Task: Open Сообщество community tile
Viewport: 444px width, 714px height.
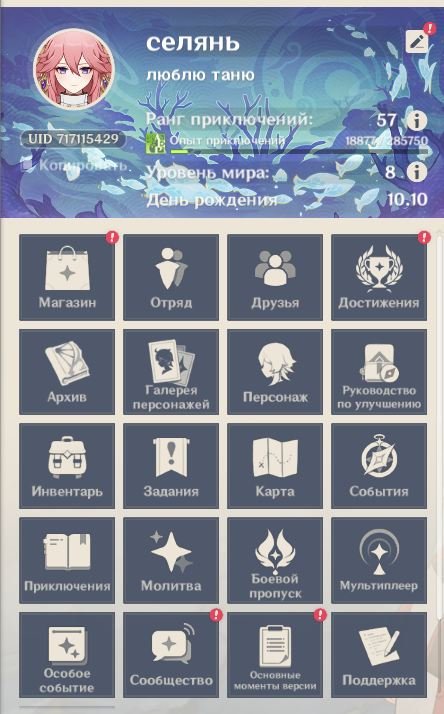Action: (171, 655)
